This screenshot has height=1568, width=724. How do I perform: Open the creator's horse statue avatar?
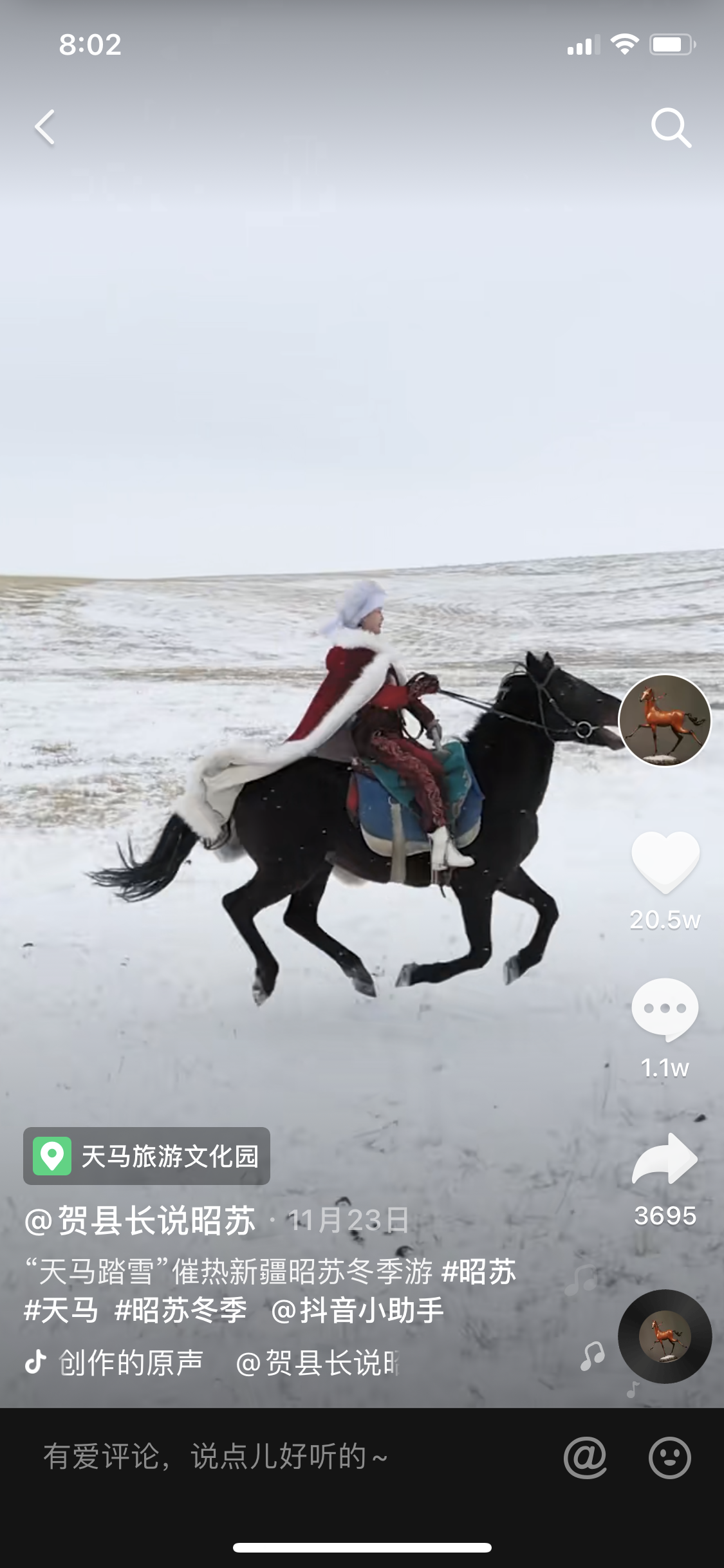pyautogui.click(x=665, y=720)
